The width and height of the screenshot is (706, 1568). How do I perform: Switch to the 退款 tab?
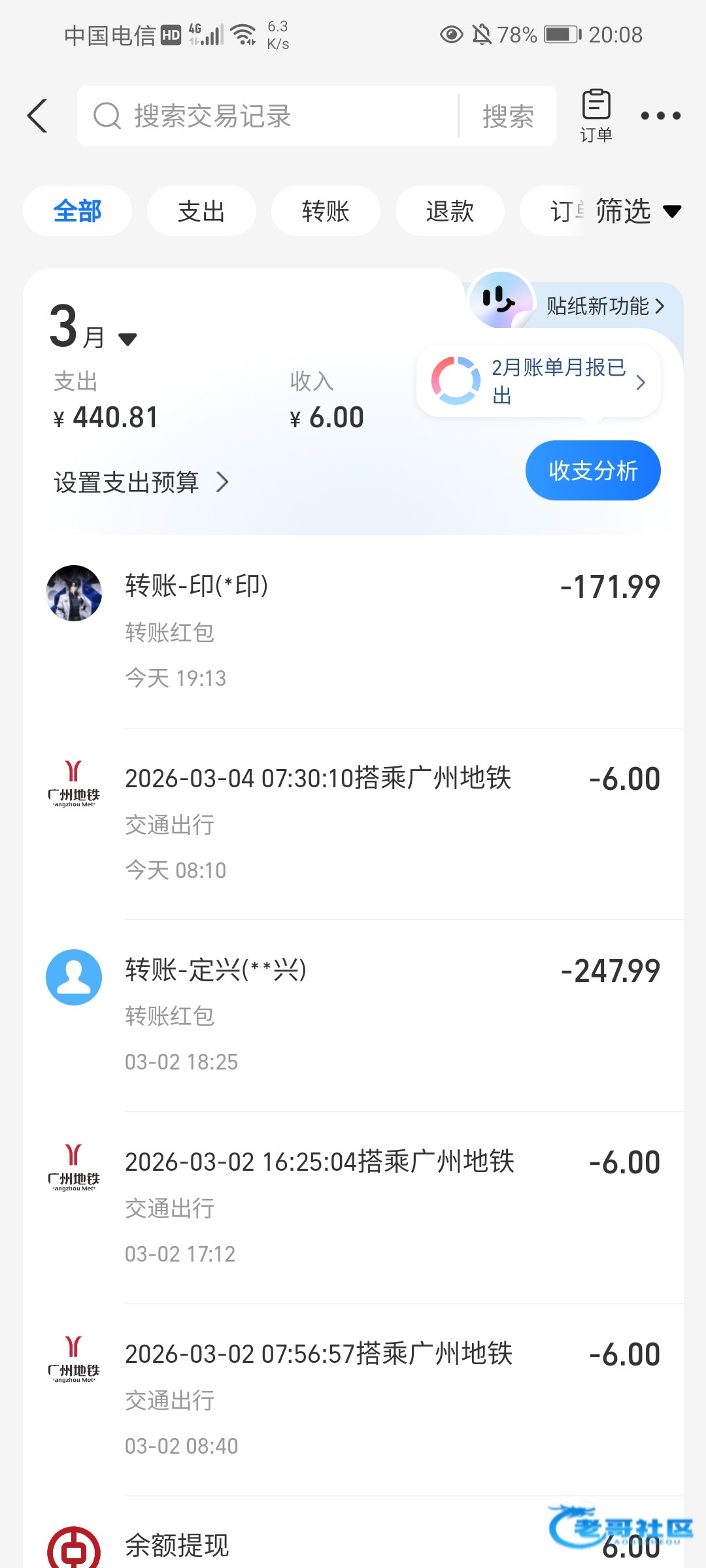click(x=450, y=211)
